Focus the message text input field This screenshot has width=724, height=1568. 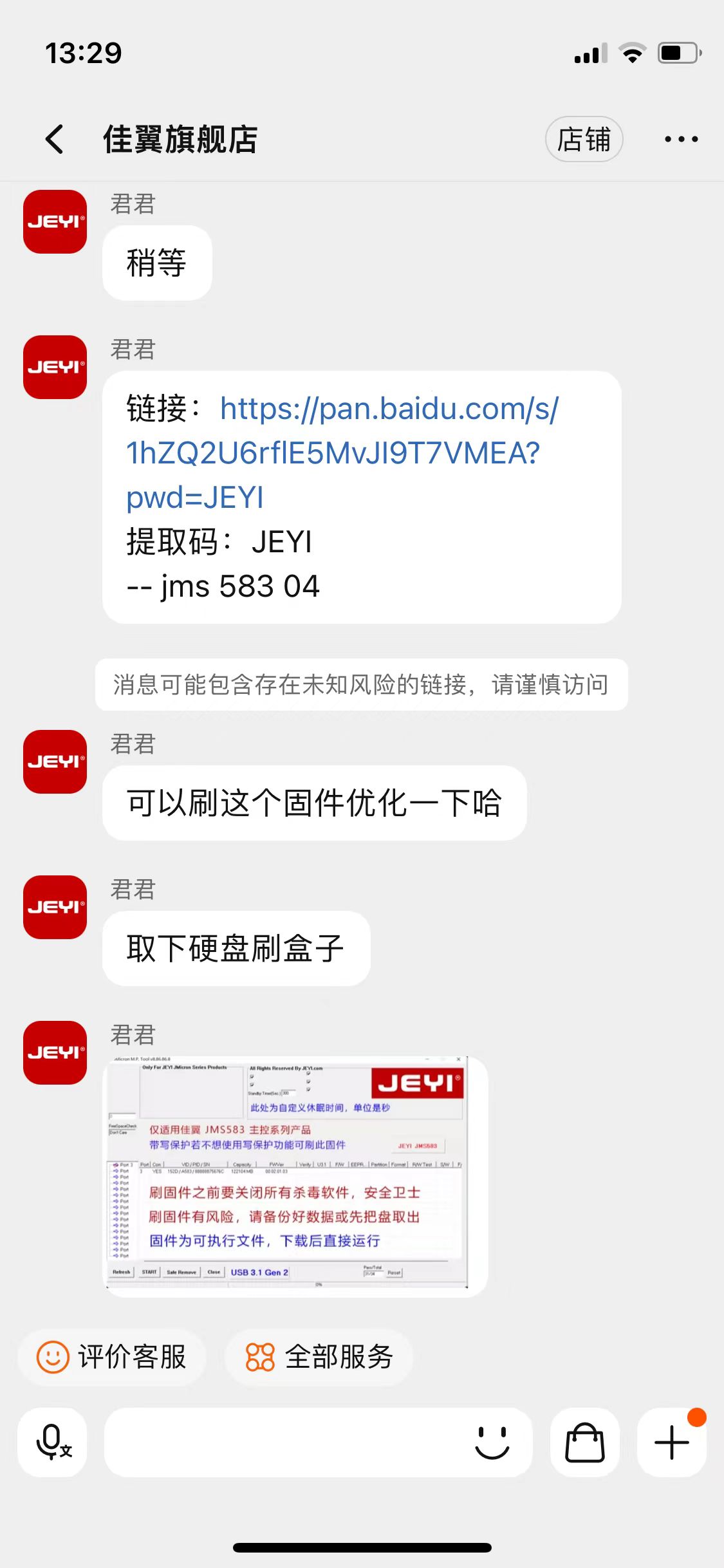point(283,1442)
